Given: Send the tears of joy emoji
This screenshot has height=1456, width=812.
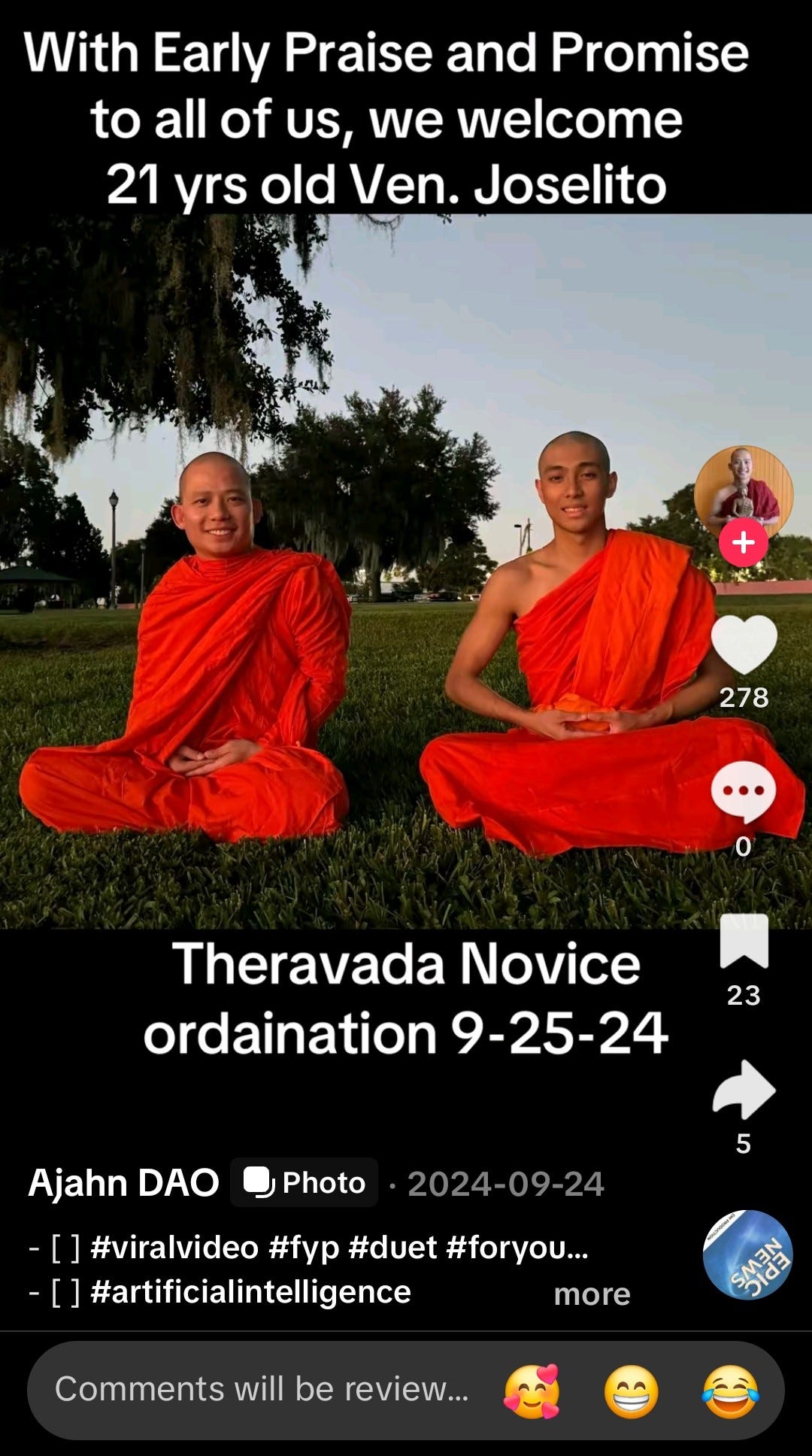Looking at the screenshot, I should click(x=729, y=1391).
